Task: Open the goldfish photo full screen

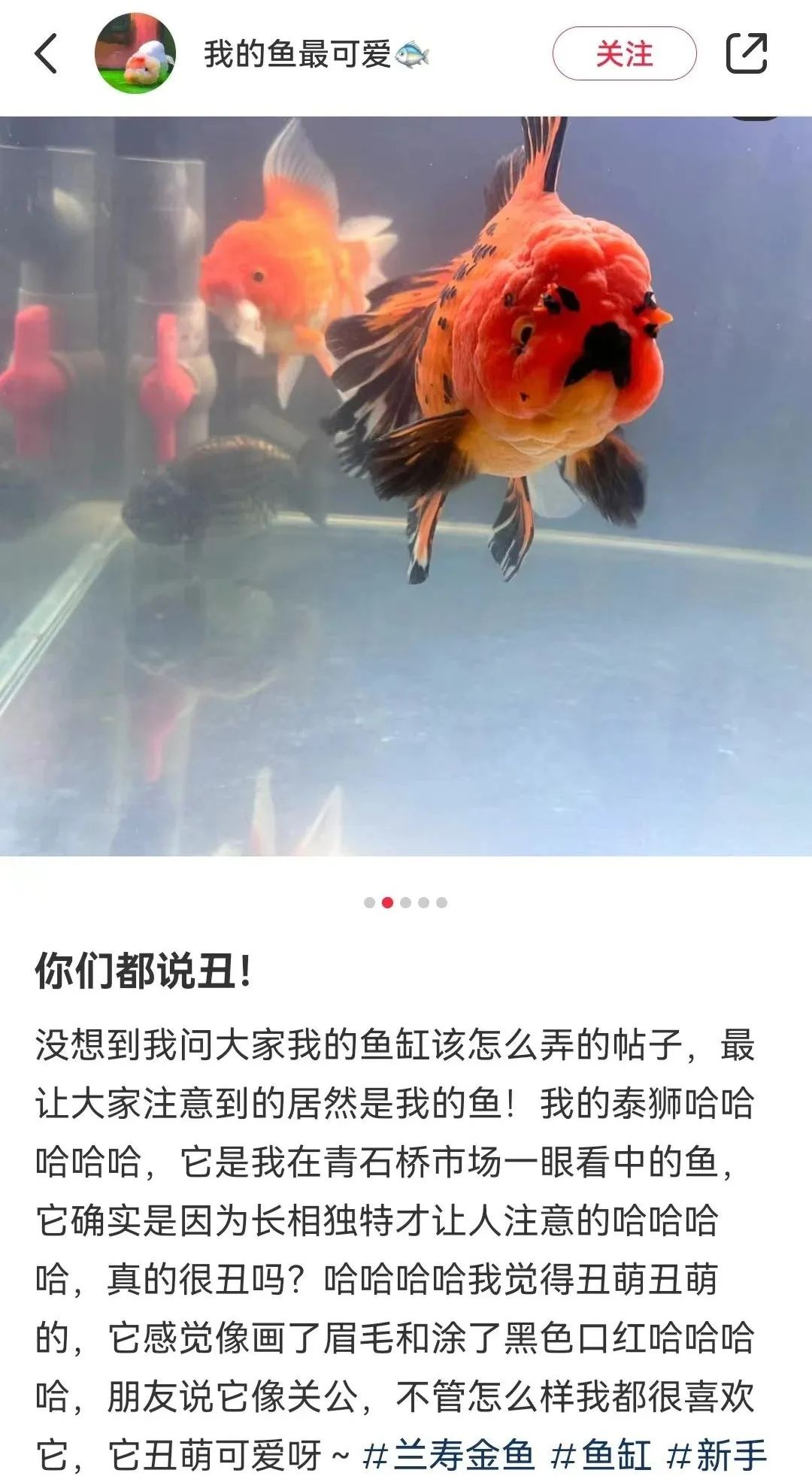Action: (406, 486)
